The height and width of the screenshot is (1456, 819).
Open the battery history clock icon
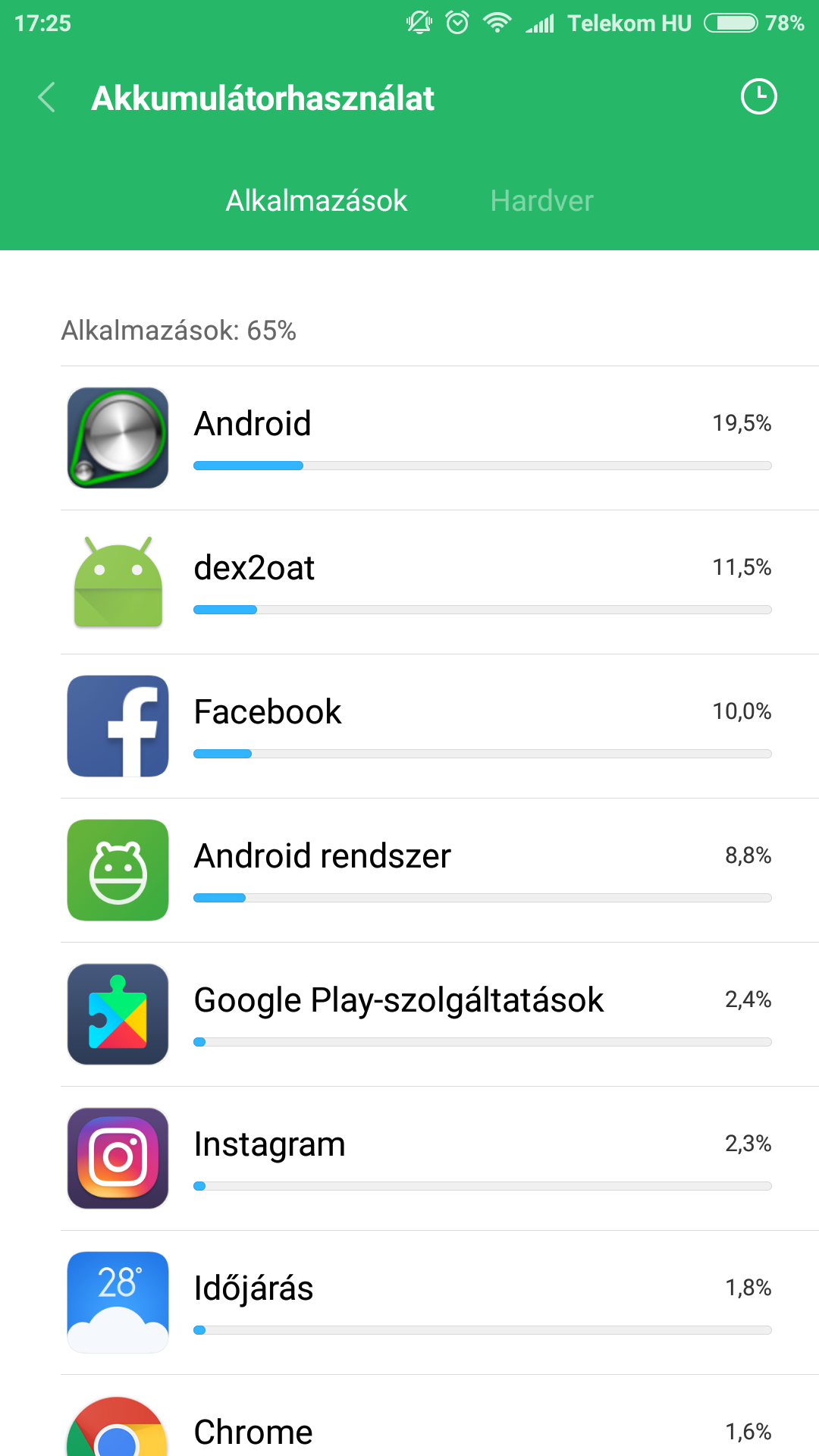tap(758, 97)
